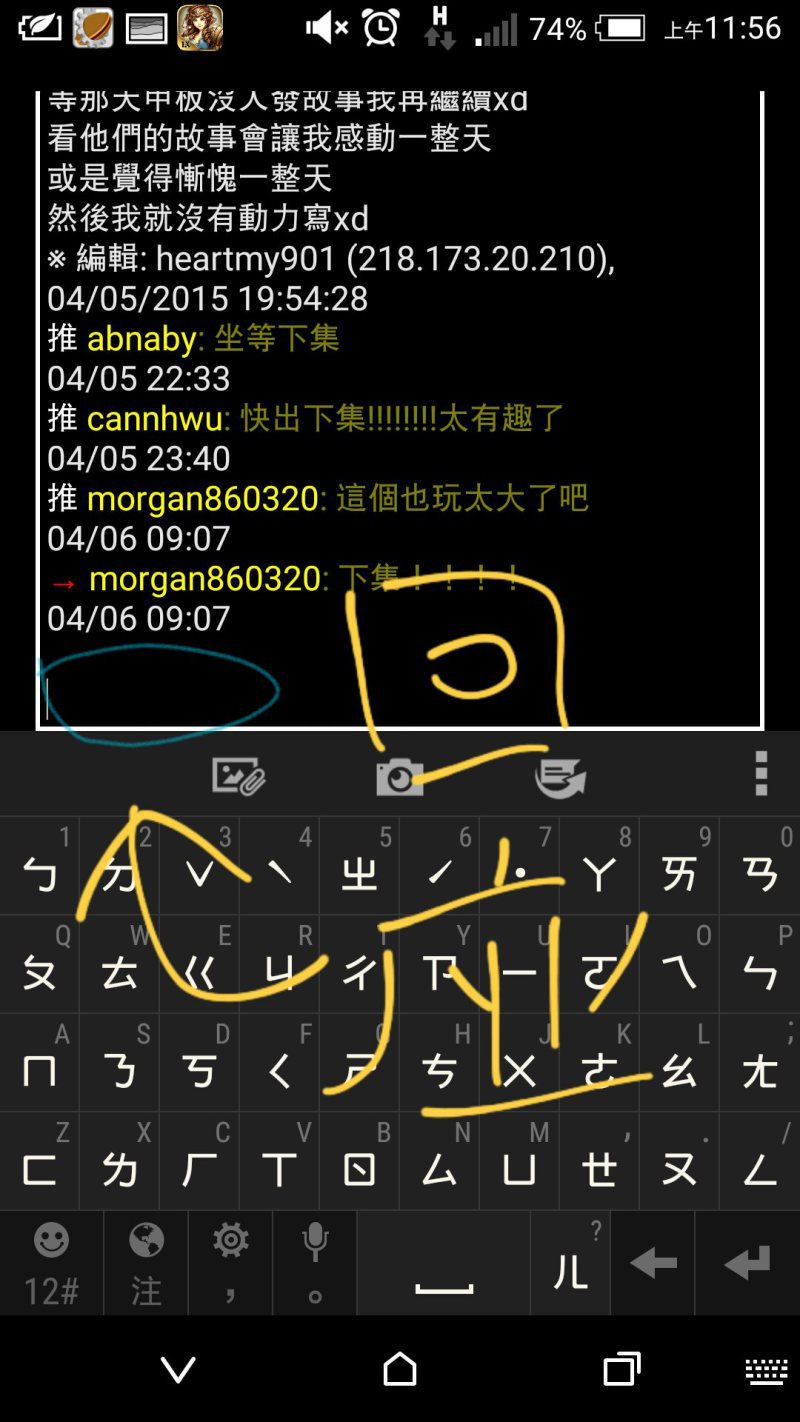Screen dimensions: 800x1422
Task: Hit the backspace arrow key
Action: pos(653,1264)
